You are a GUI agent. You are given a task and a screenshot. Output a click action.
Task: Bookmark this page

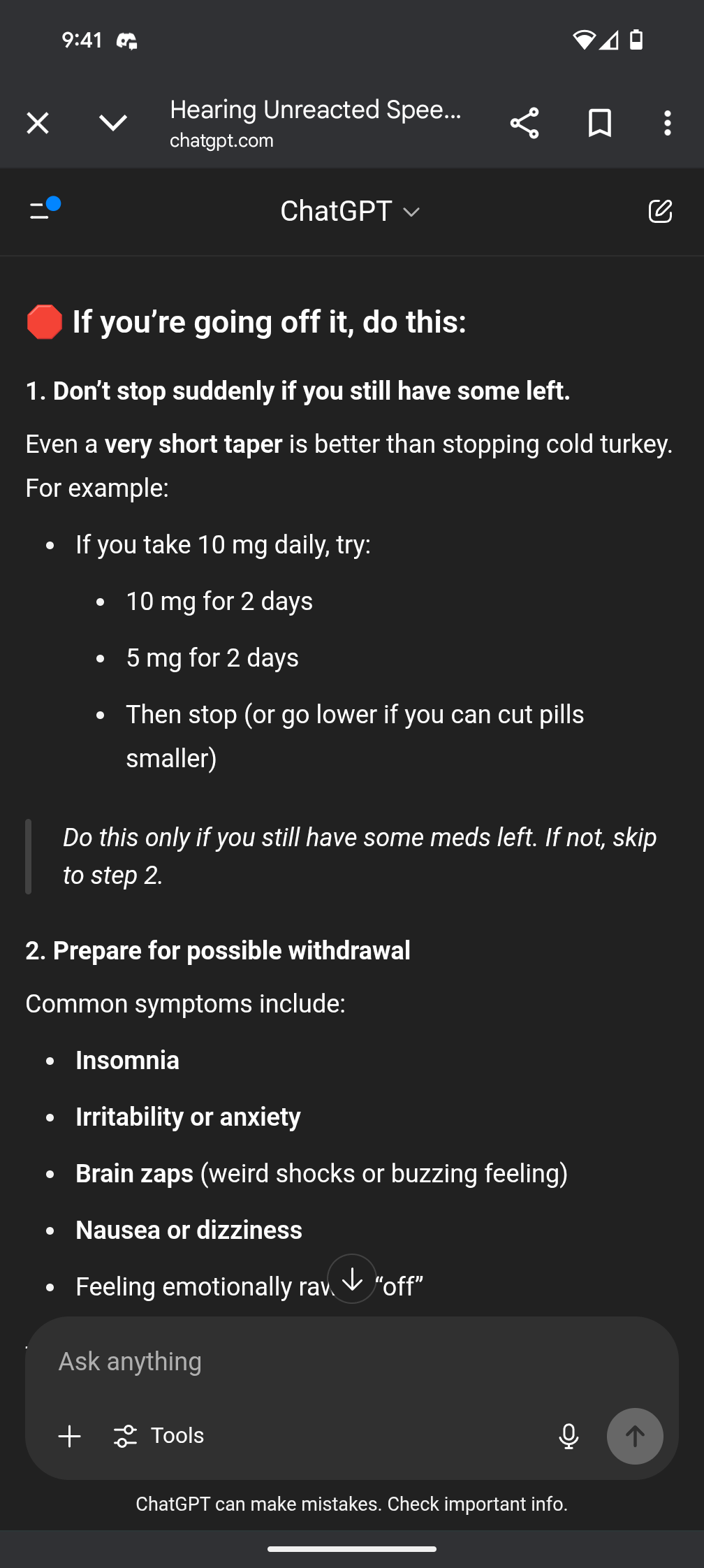tap(599, 123)
